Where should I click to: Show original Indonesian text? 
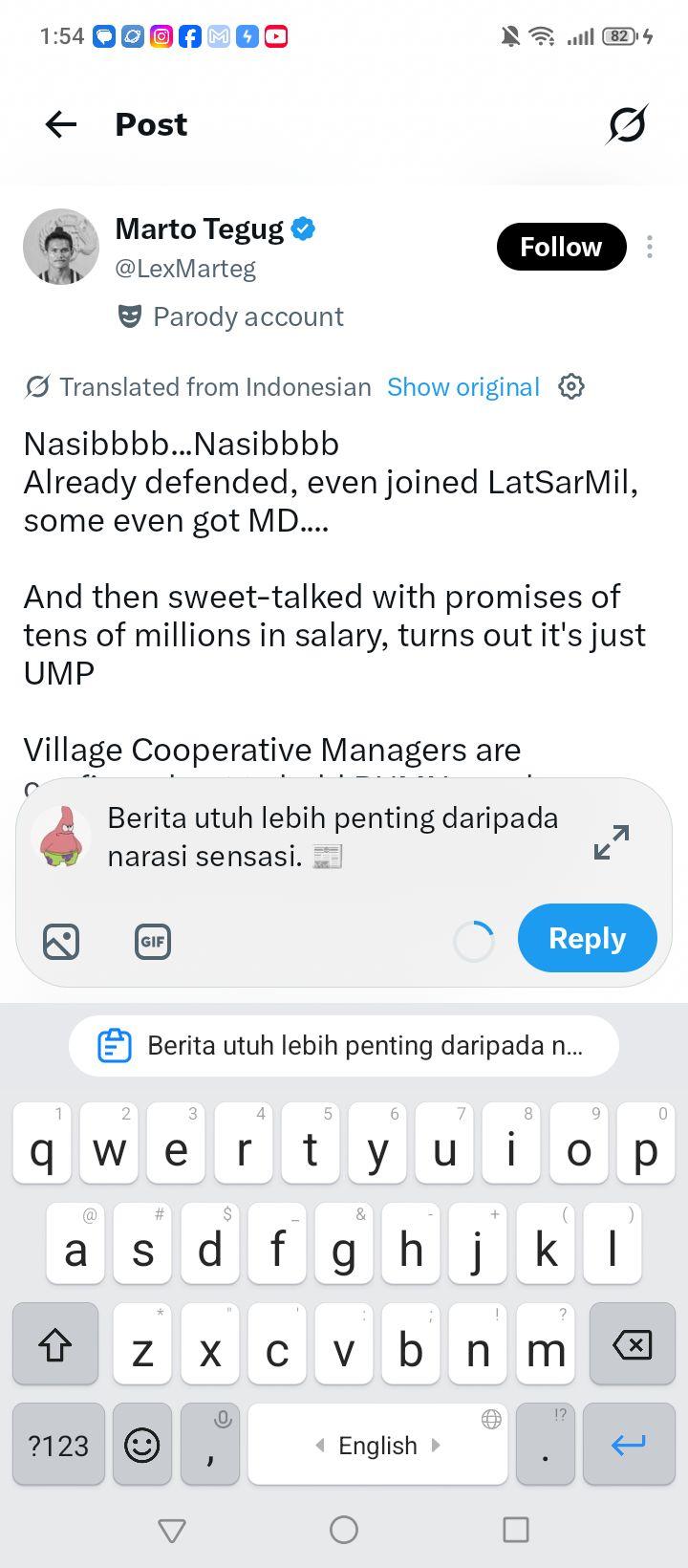tap(463, 387)
